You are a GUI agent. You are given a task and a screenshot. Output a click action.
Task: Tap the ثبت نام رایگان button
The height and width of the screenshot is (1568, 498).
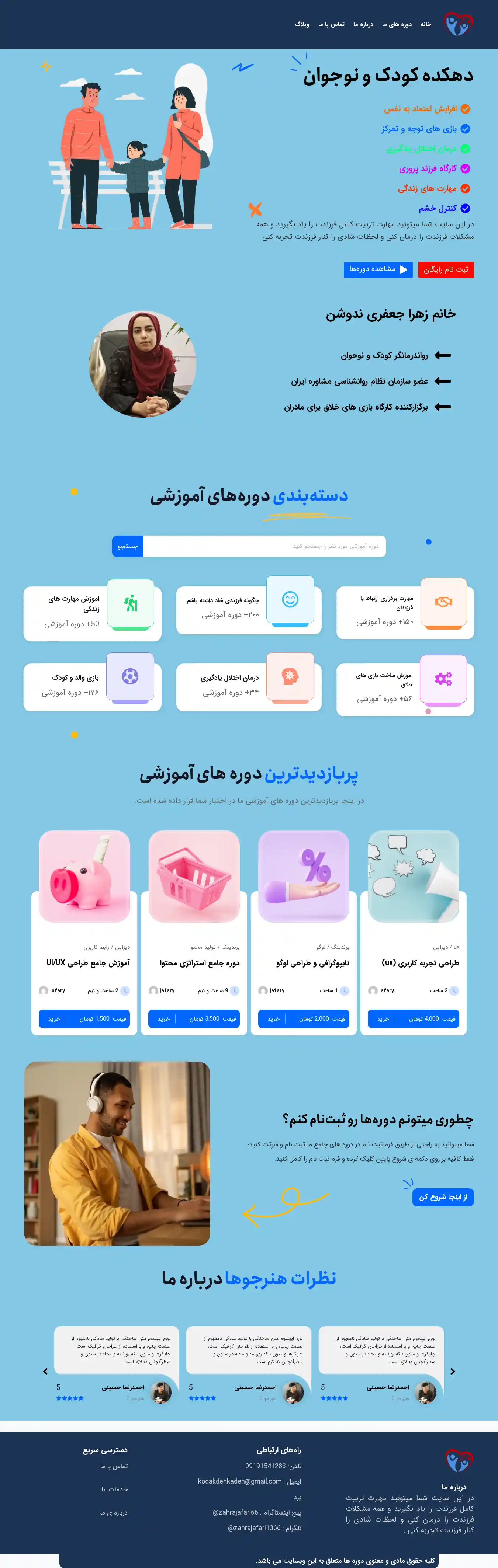click(446, 270)
